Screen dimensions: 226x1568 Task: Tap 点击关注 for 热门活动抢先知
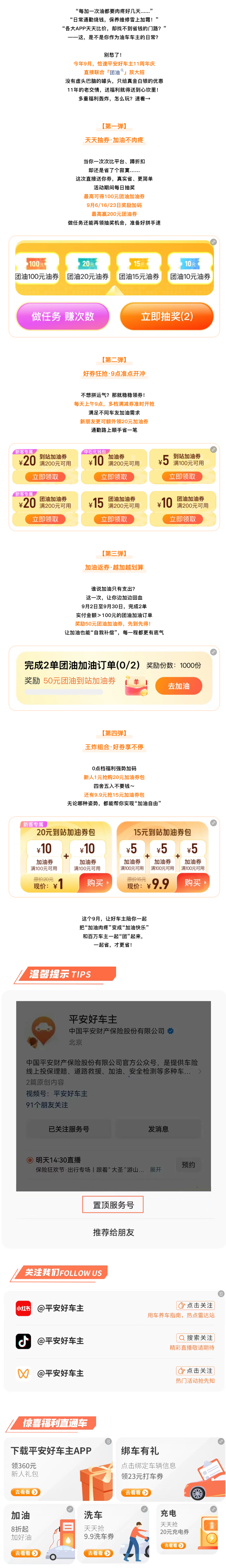click(x=195, y=1370)
